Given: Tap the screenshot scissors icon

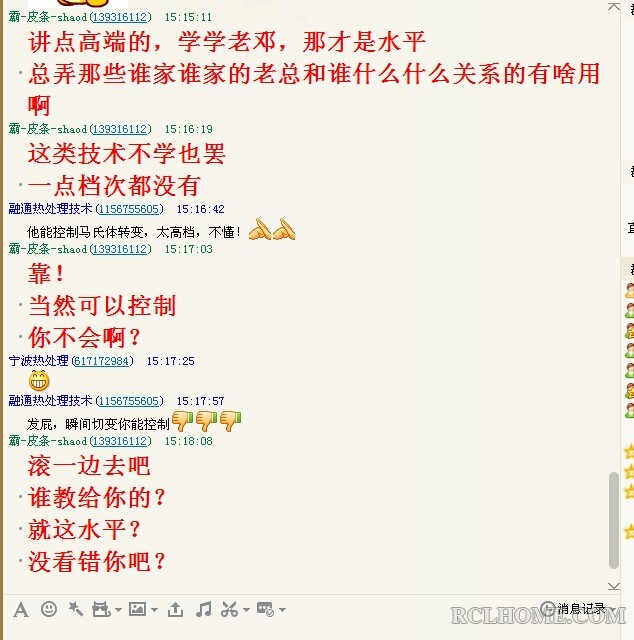Looking at the screenshot, I should click(x=229, y=609).
